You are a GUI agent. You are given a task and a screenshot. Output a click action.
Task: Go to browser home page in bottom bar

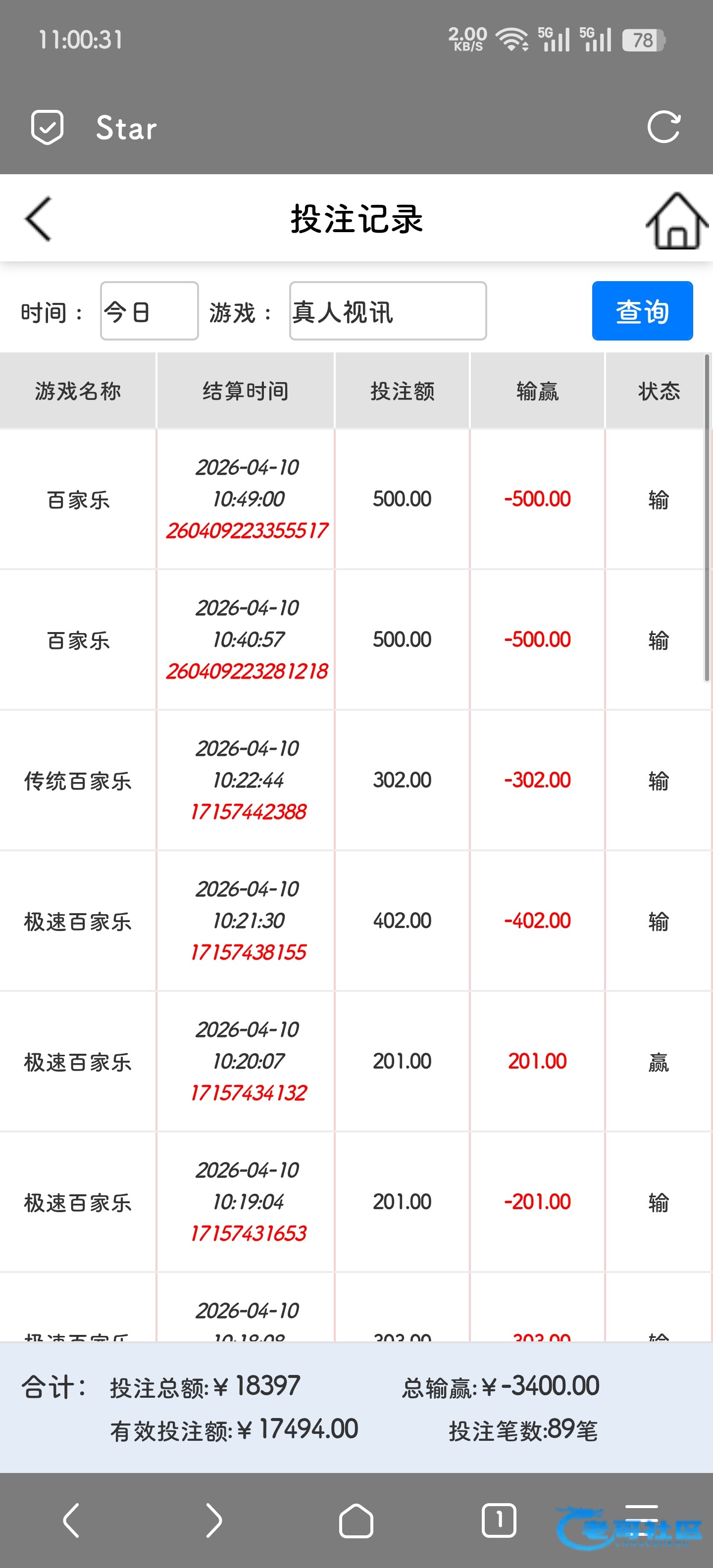[356, 1520]
